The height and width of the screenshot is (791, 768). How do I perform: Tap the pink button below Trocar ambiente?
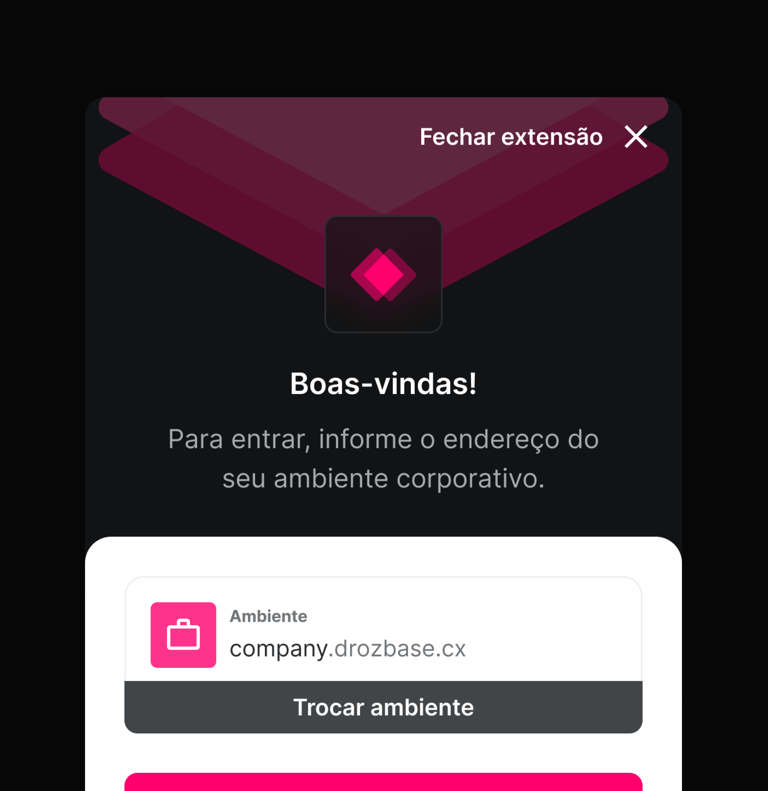383,782
